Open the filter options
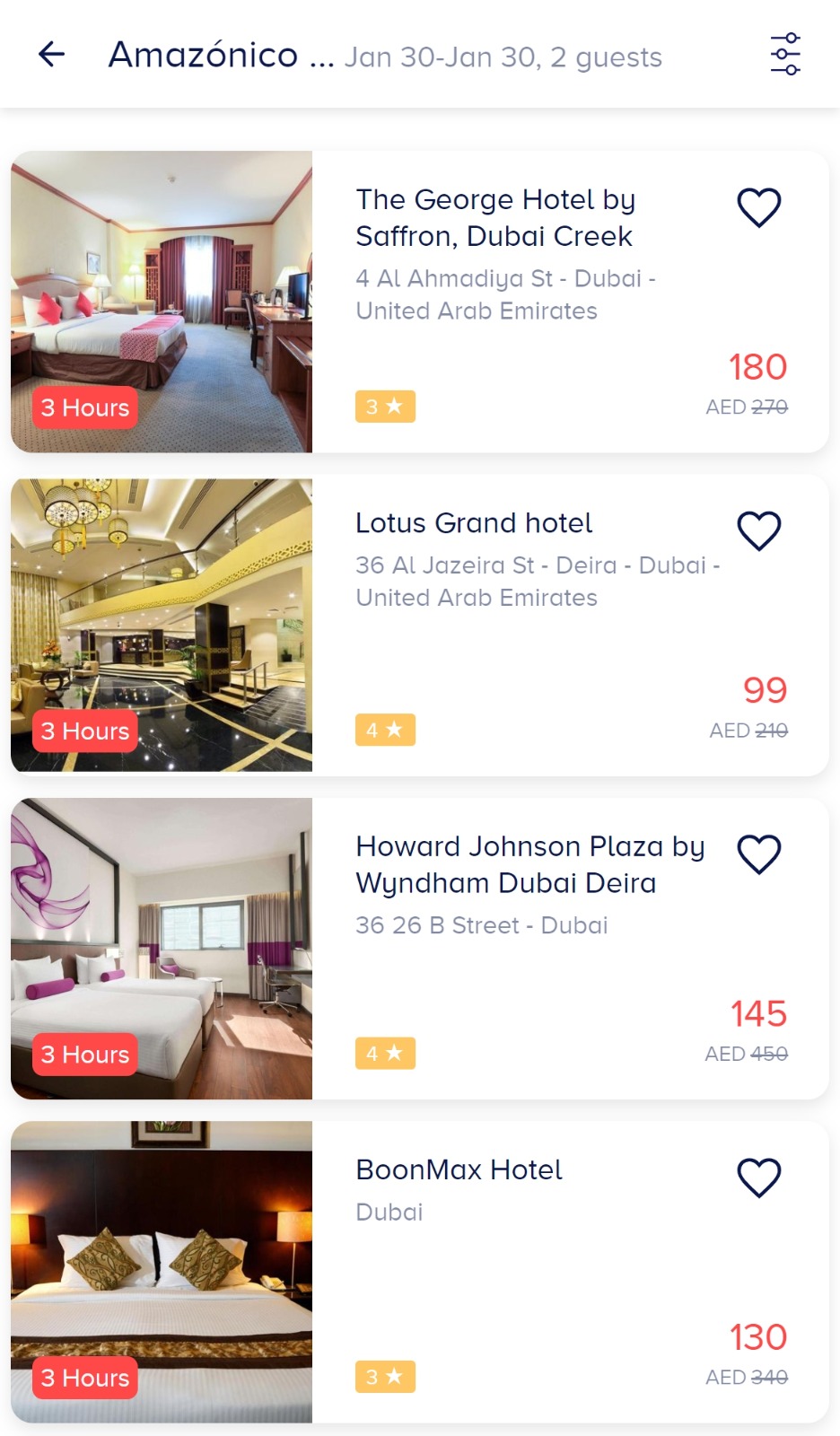Screen dimensions: 840x1436 click(x=784, y=55)
